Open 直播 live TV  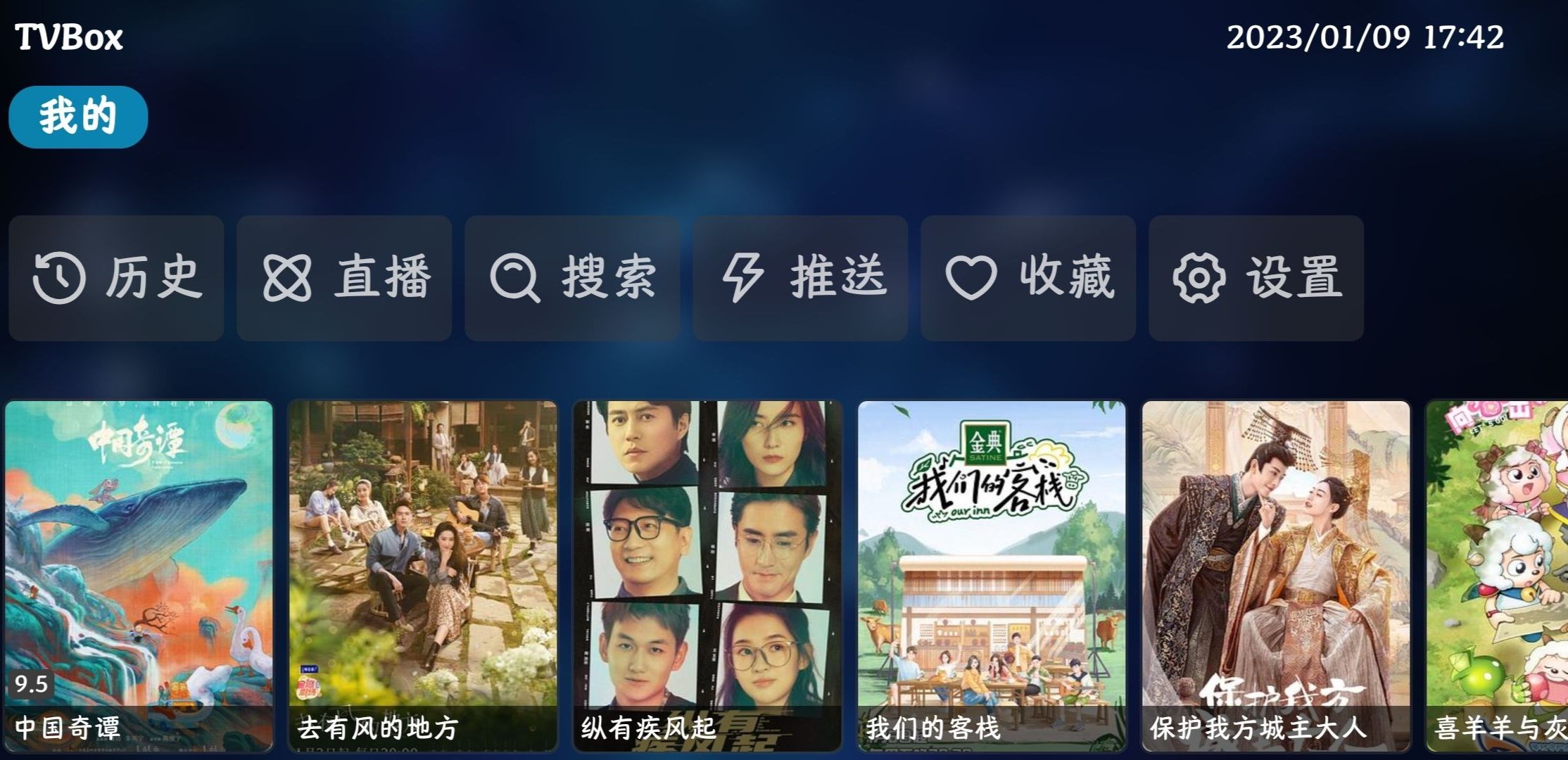point(344,278)
